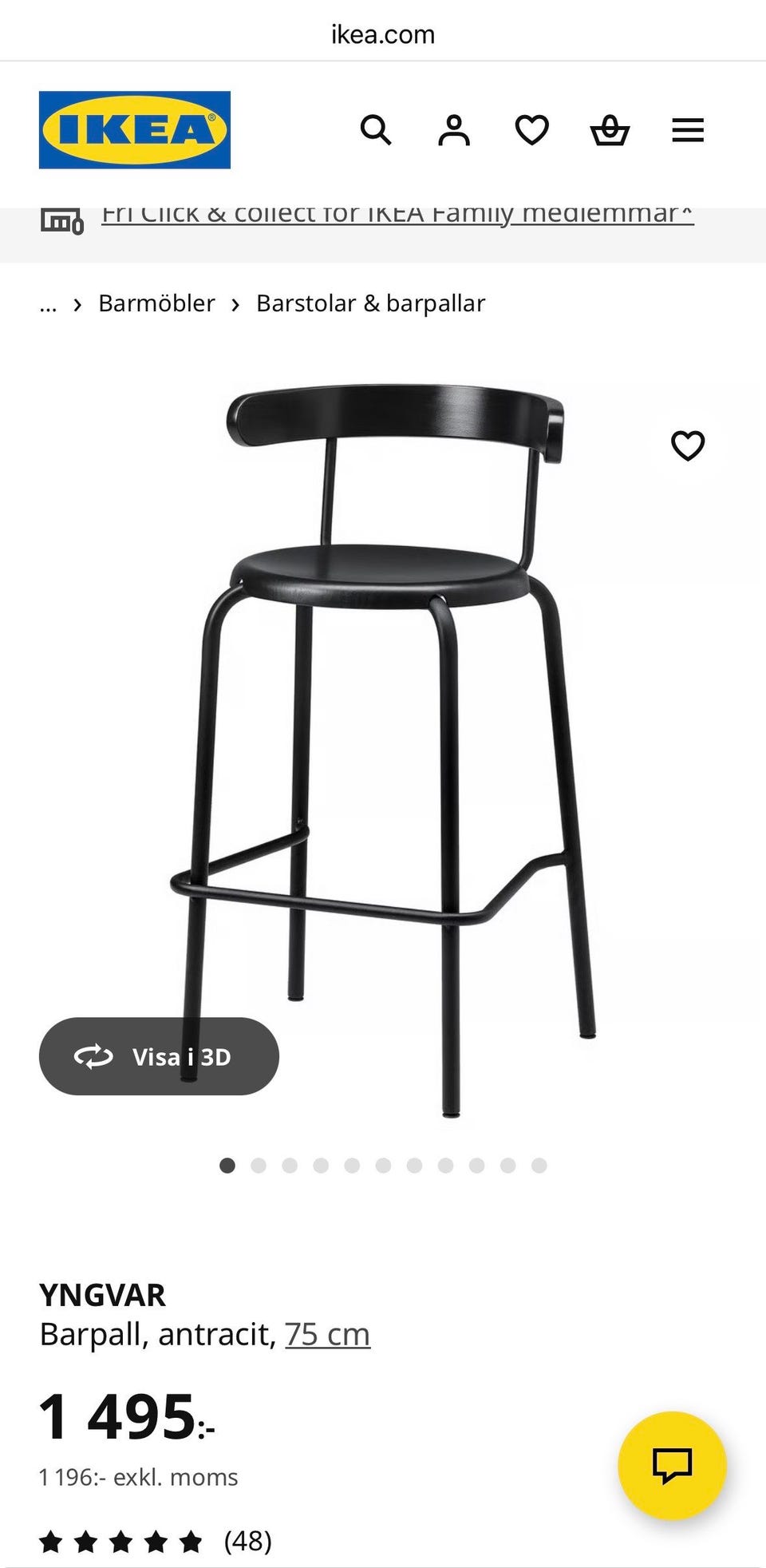Screen dimensions: 766x1568
Task: Jump to the second image dot
Action: pos(259,1166)
